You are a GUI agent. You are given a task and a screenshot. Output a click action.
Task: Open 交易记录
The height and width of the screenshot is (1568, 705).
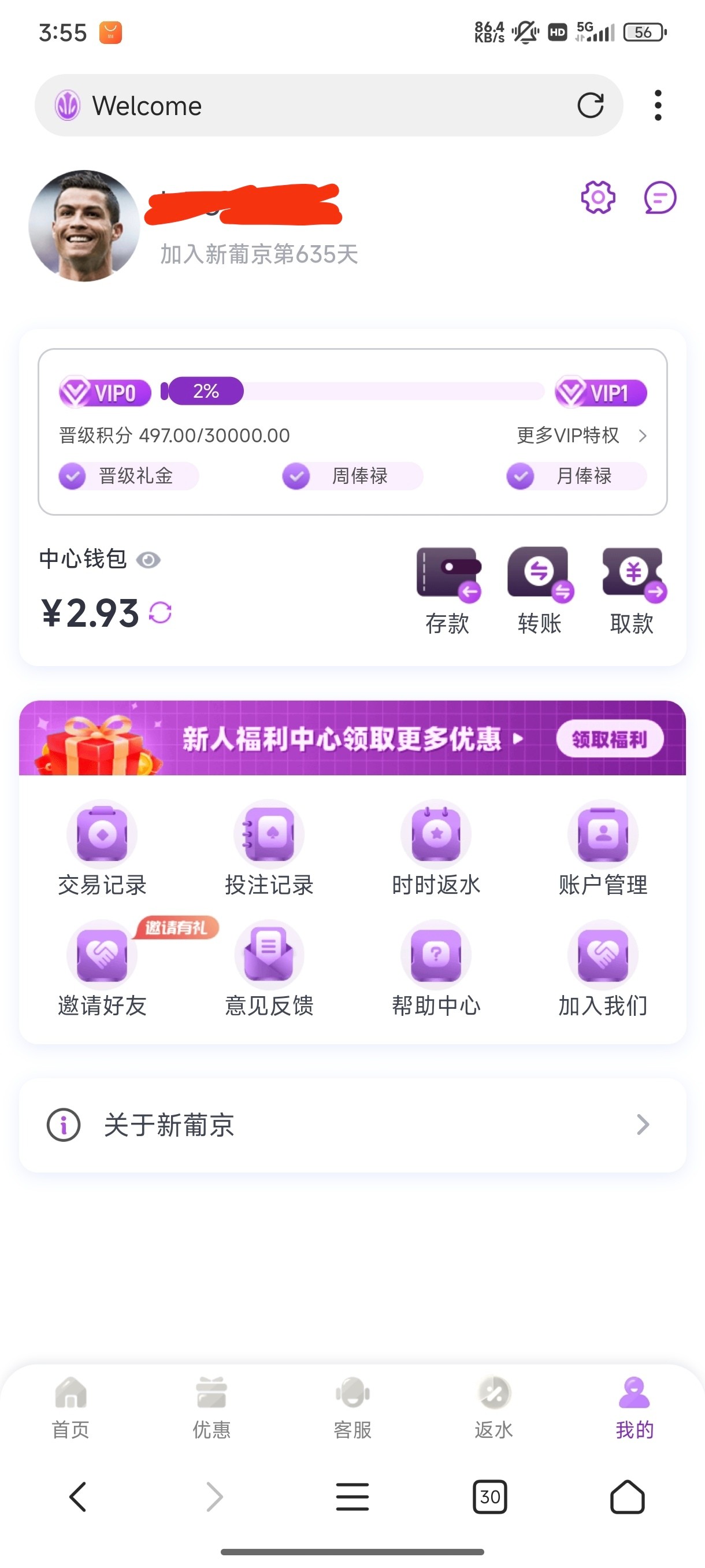coord(102,847)
